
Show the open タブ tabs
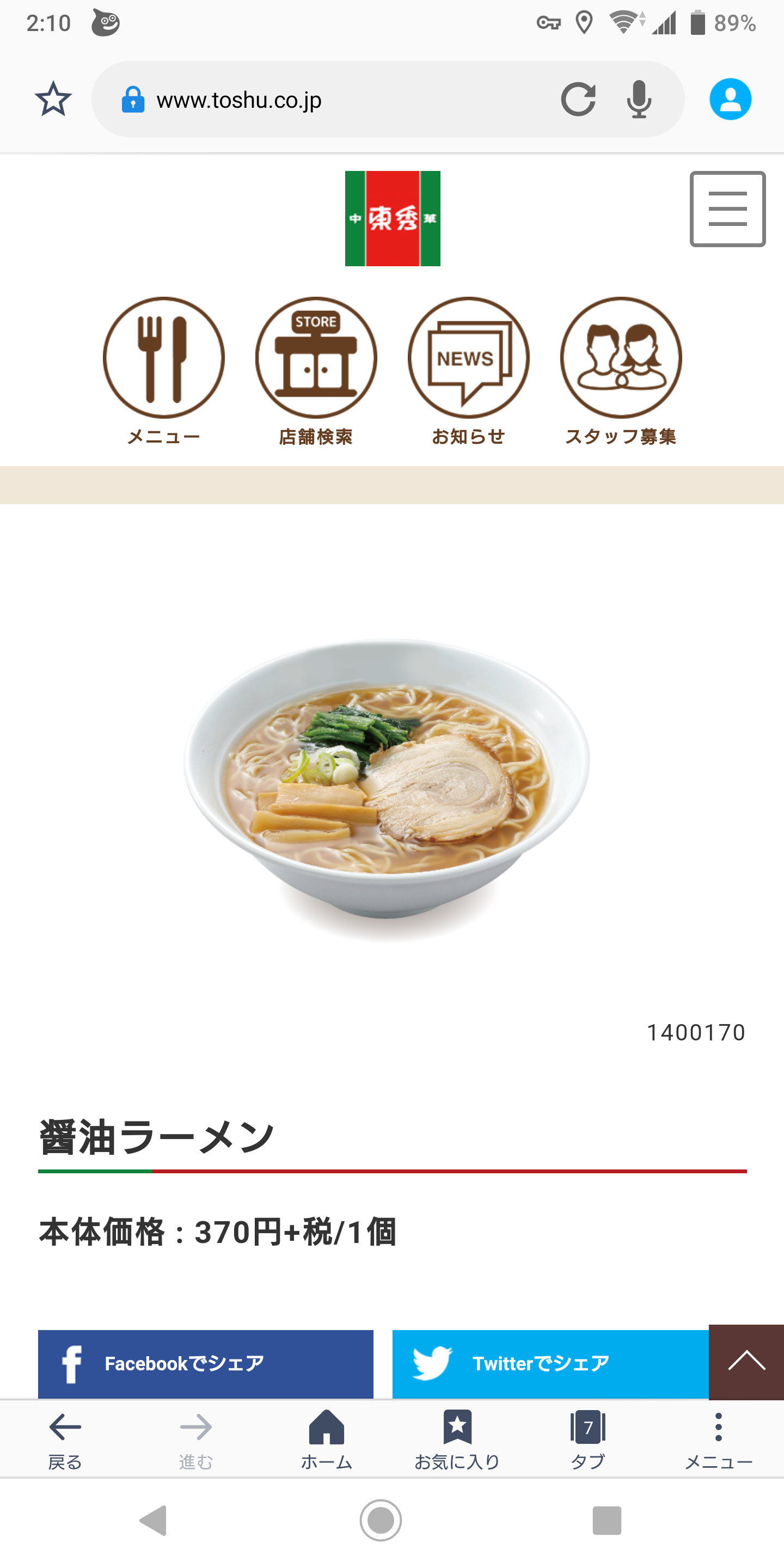click(588, 1440)
